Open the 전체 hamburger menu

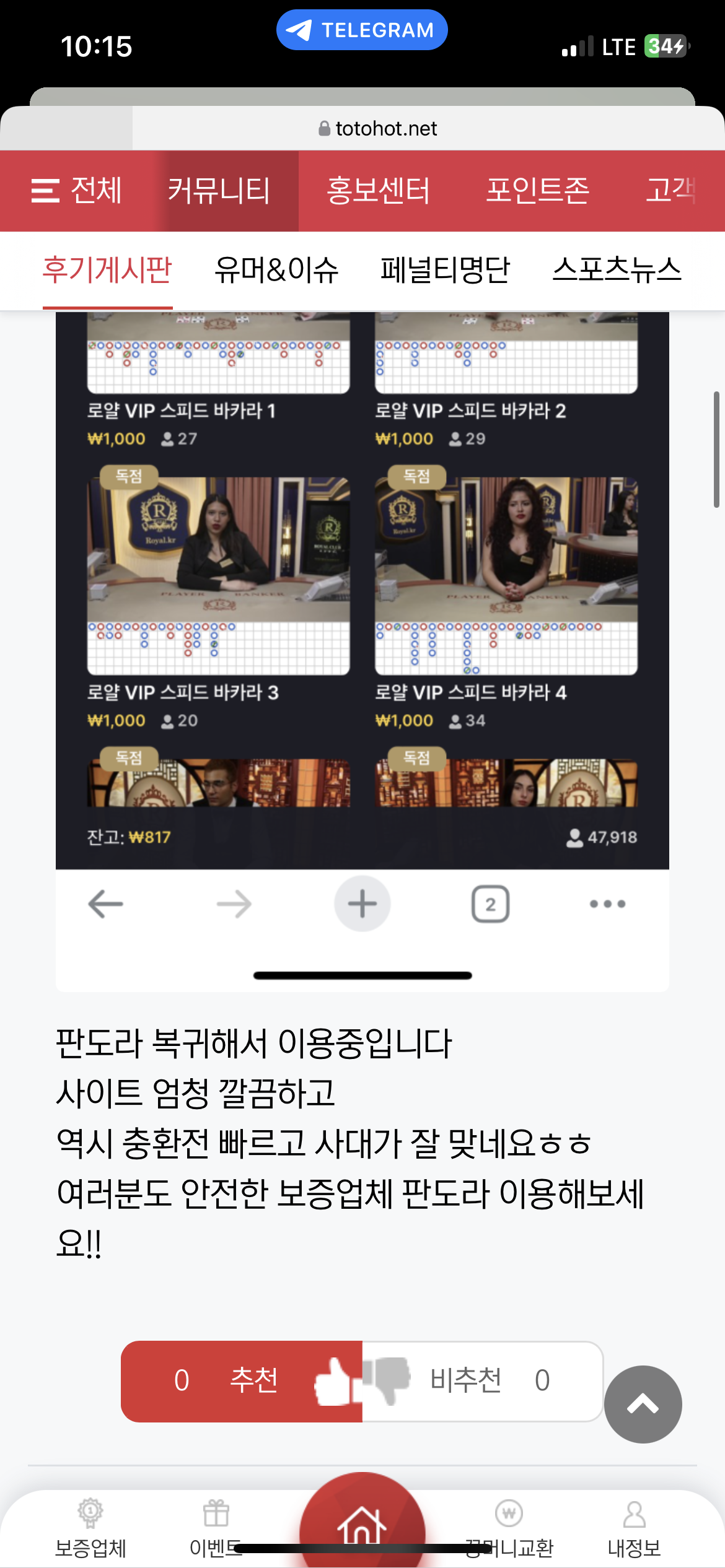(76, 190)
